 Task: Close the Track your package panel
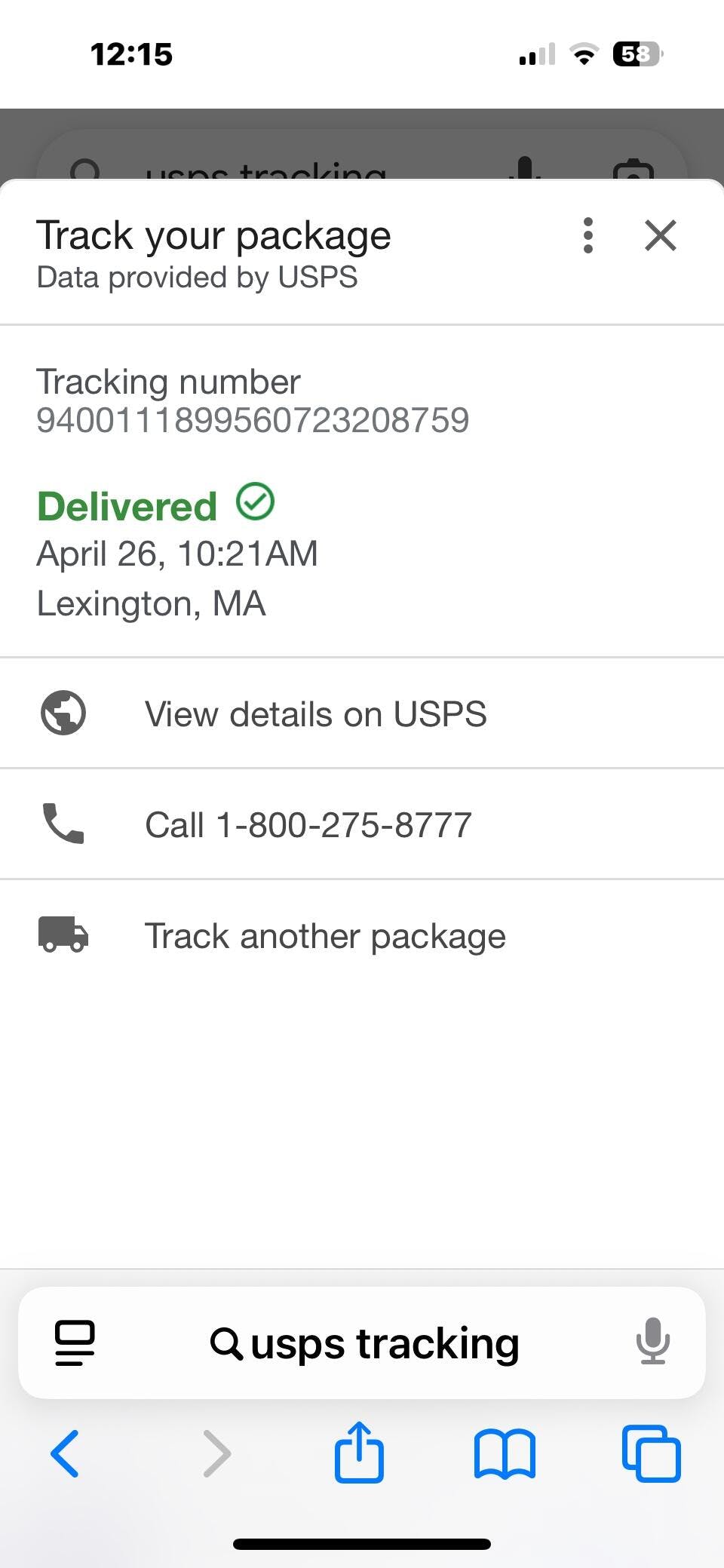(661, 235)
